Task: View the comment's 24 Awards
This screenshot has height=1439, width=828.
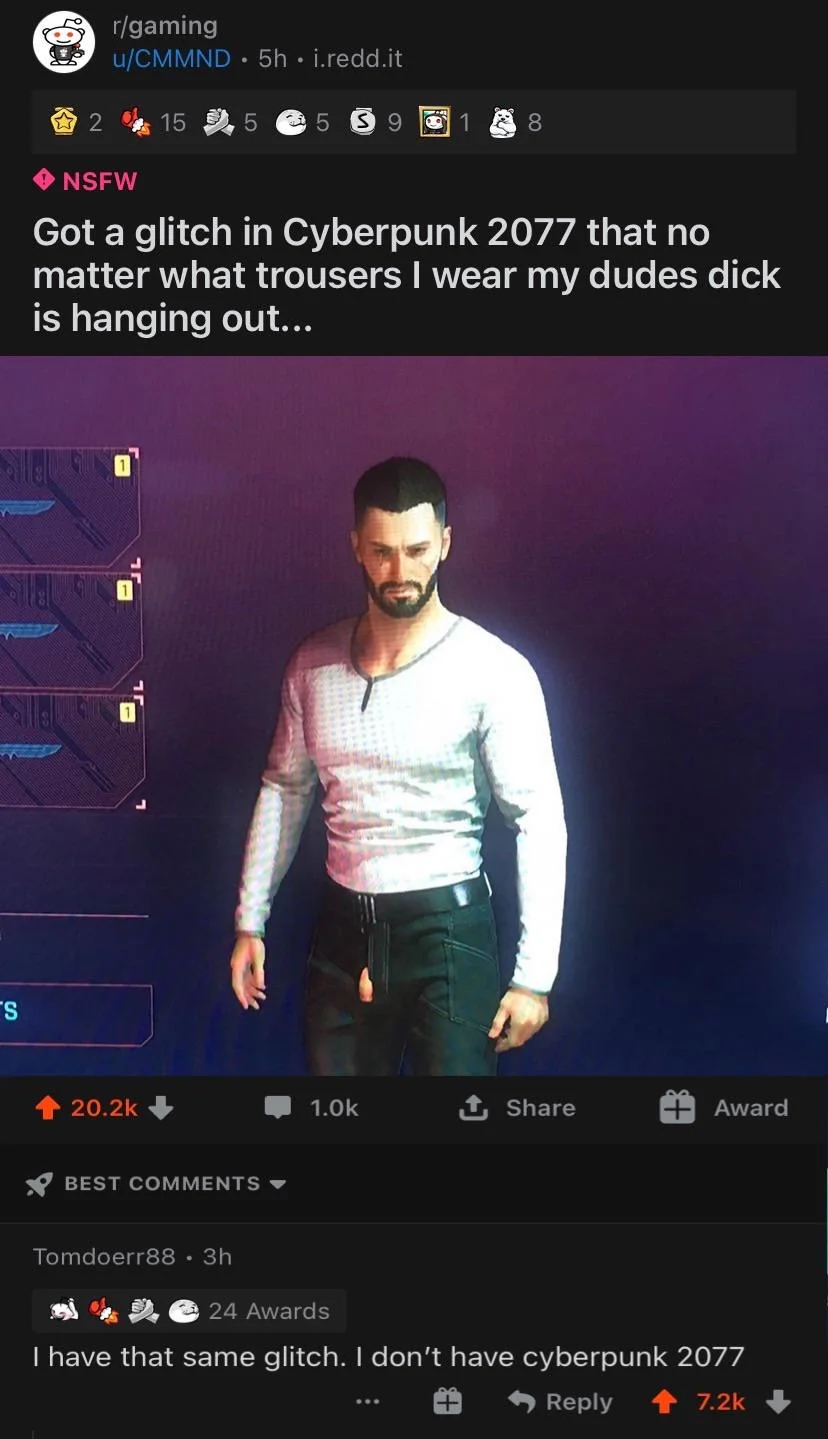Action: (x=190, y=1311)
